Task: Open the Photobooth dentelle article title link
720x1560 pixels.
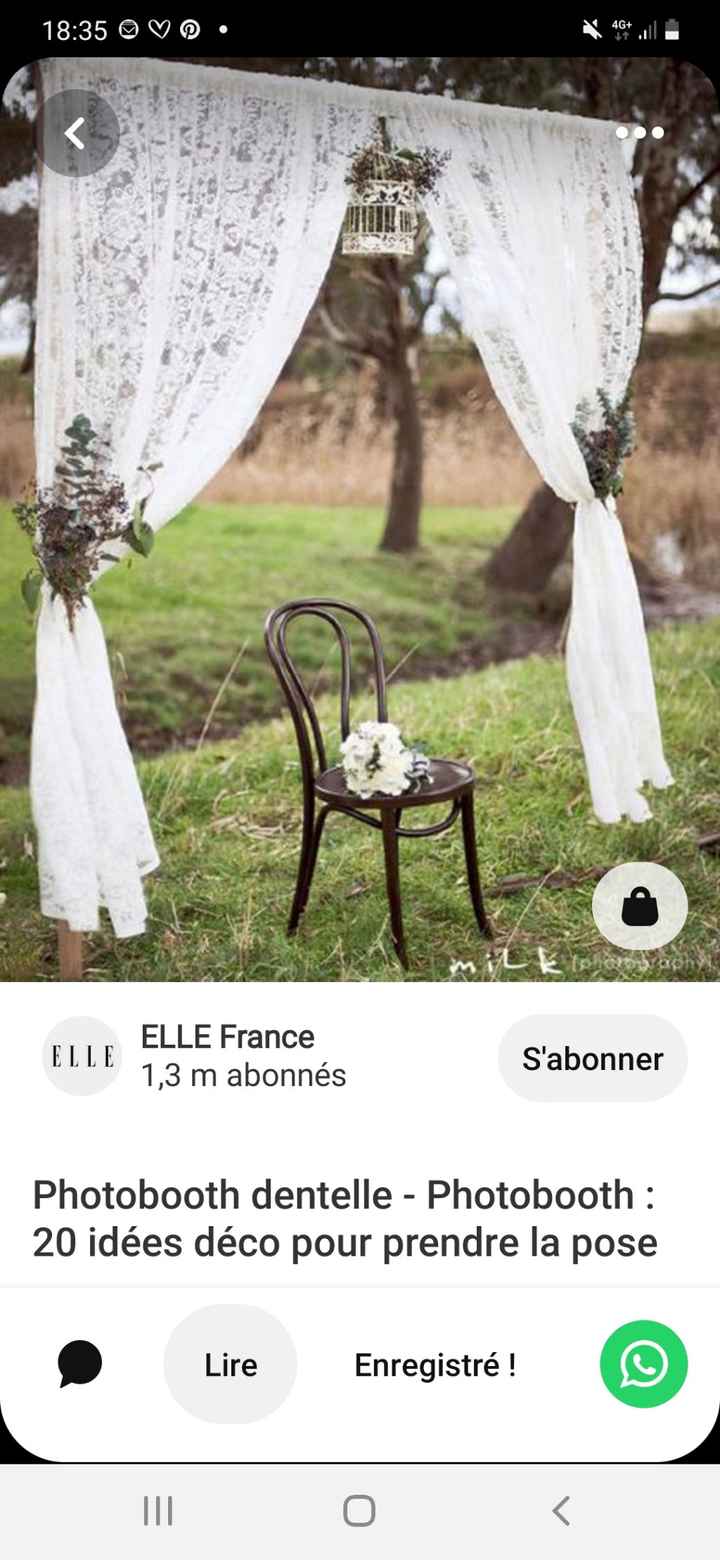Action: pos(344,1218)
